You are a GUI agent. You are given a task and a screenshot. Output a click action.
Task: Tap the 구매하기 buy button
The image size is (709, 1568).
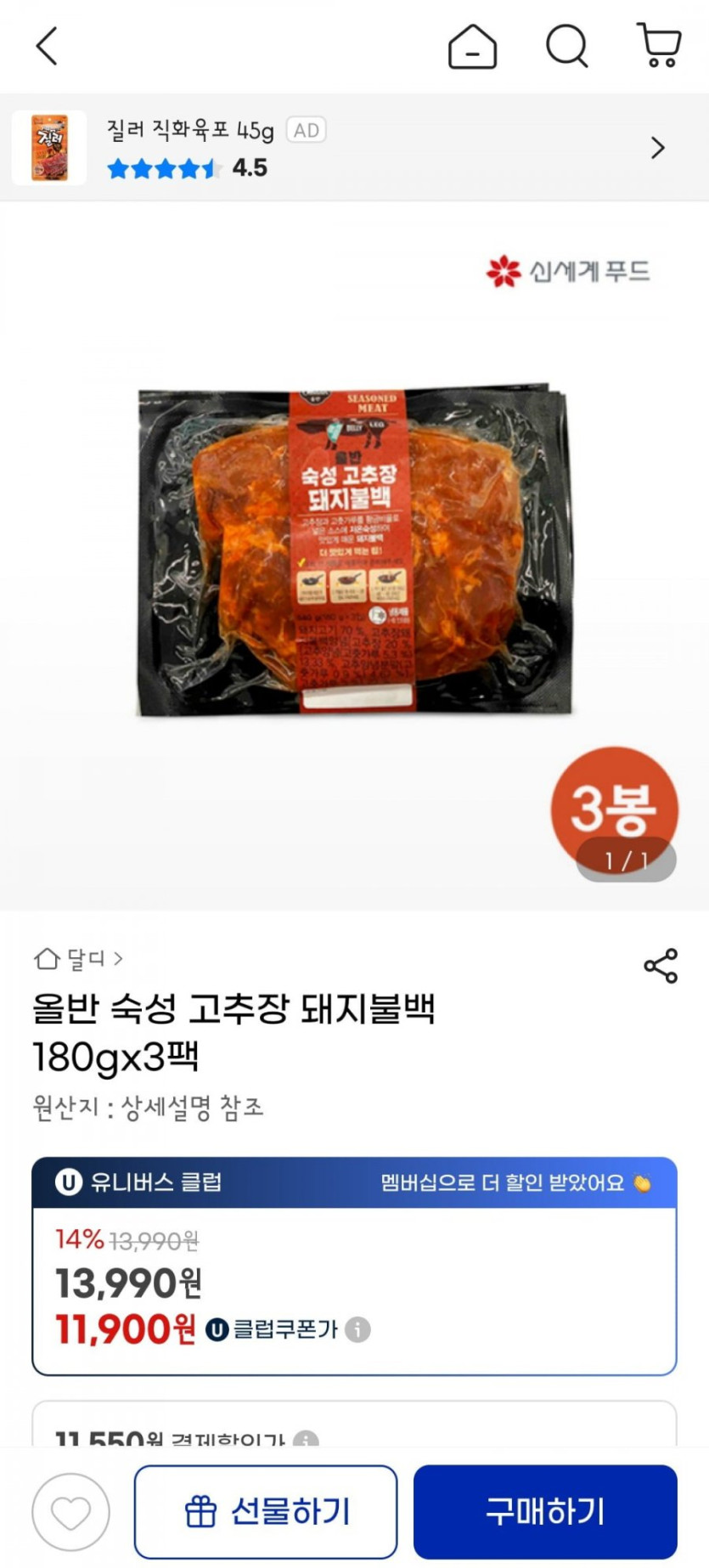click(545, 1512)
